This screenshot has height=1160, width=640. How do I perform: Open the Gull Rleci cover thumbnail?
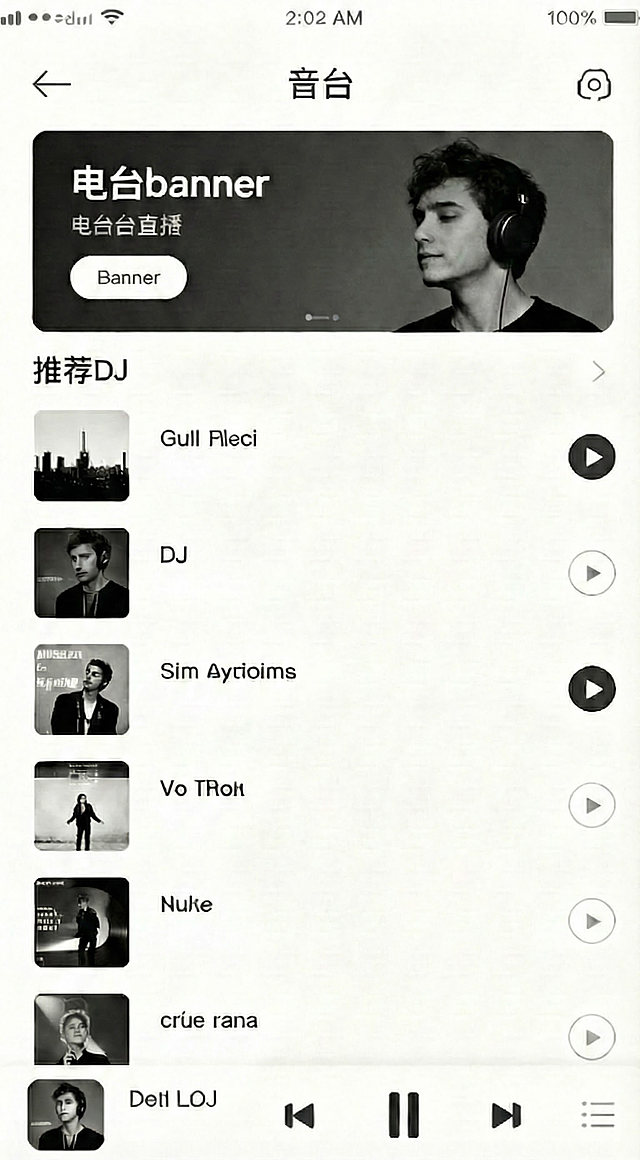tap(81, 456)
